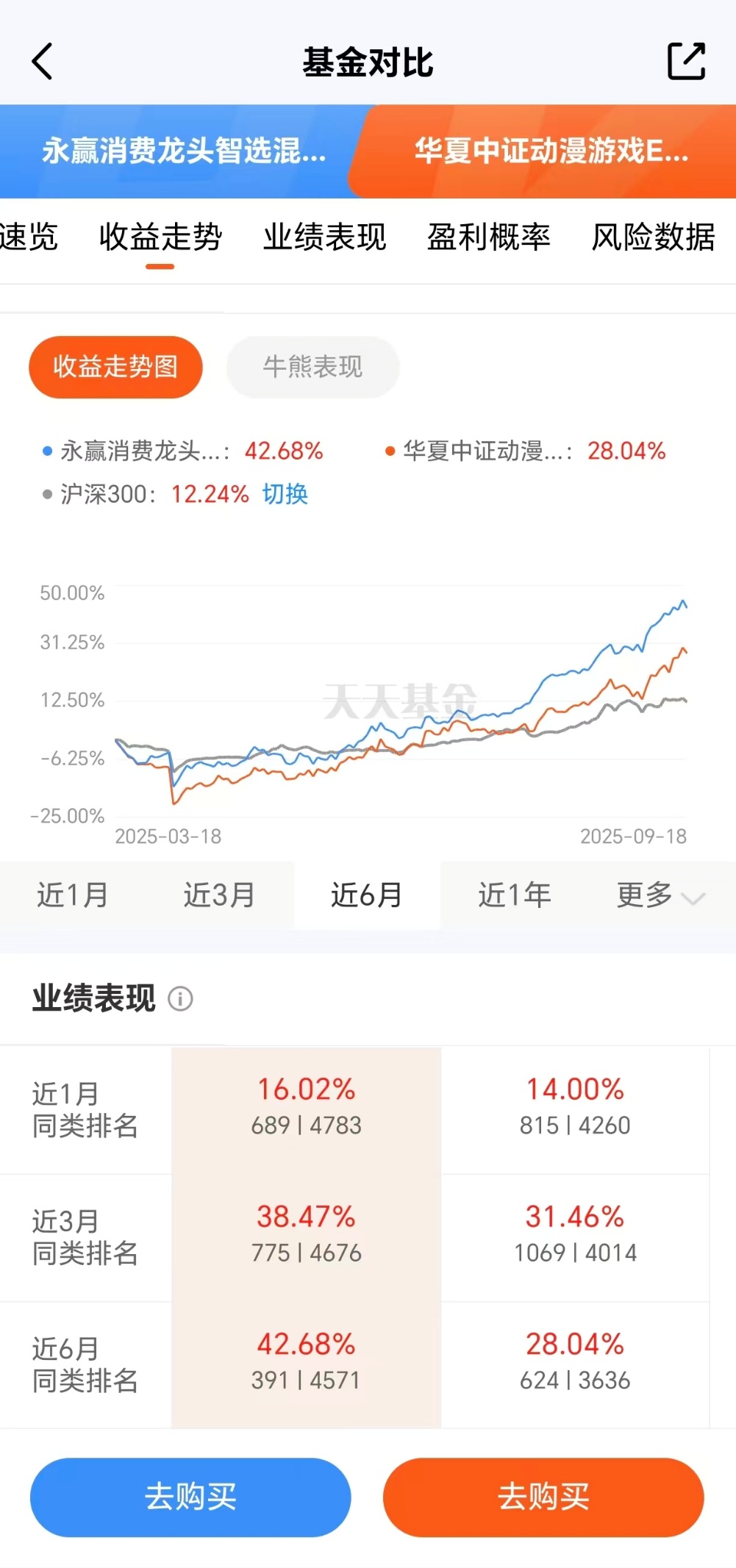
Task: Set the chart range to 近1月
Action: coord(73,895)
